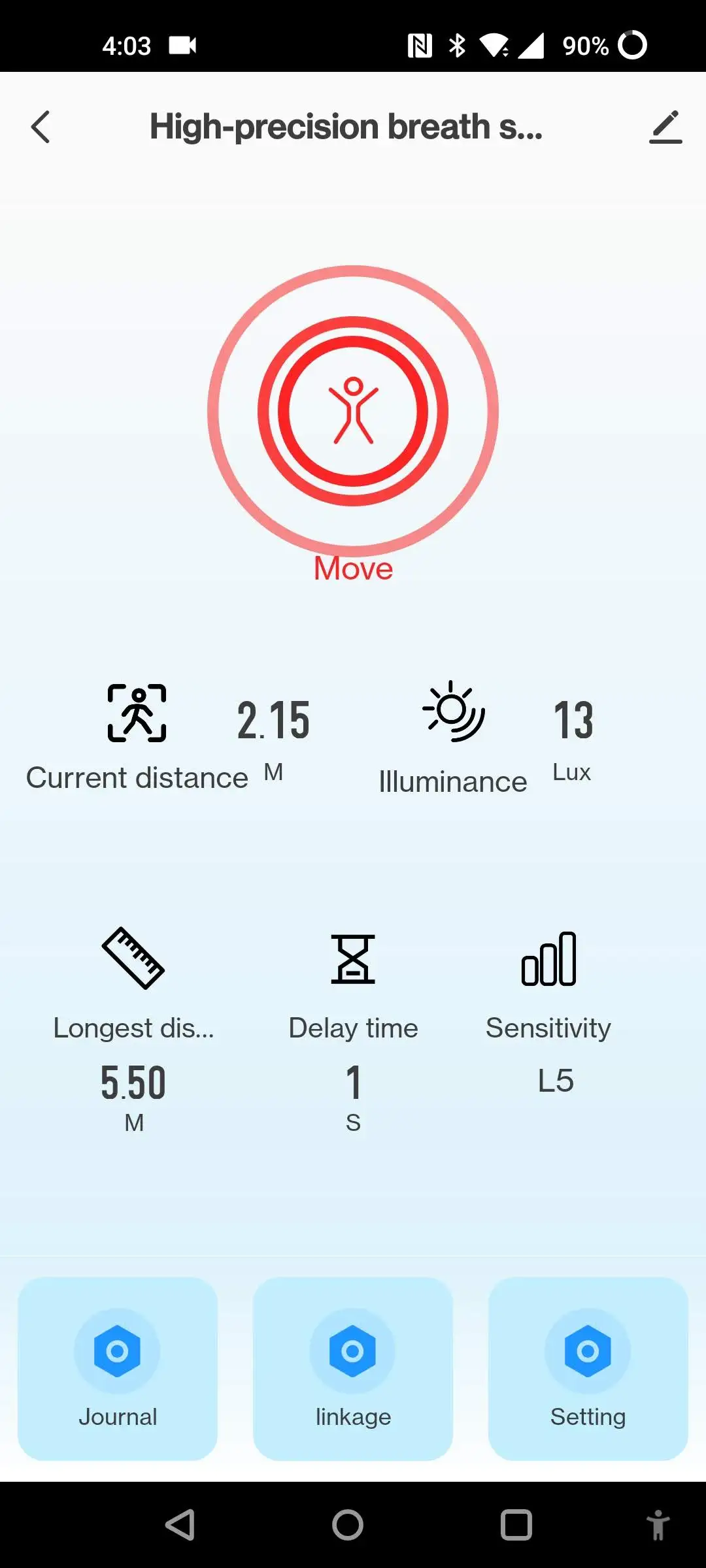Open the Journal card
The image size is (706, 1568).
pos(118,1368)
